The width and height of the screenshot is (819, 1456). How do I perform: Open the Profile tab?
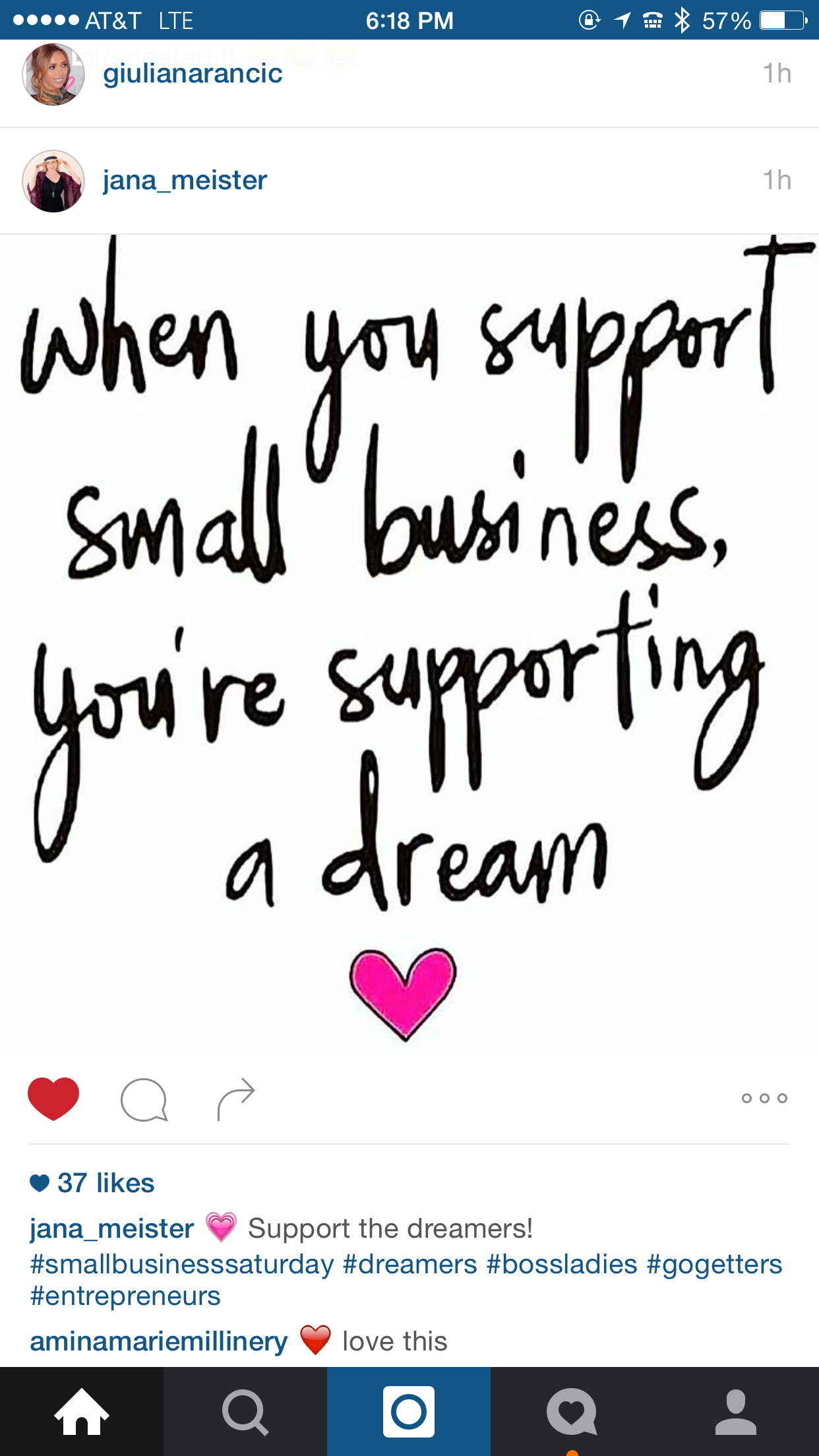736,1411
